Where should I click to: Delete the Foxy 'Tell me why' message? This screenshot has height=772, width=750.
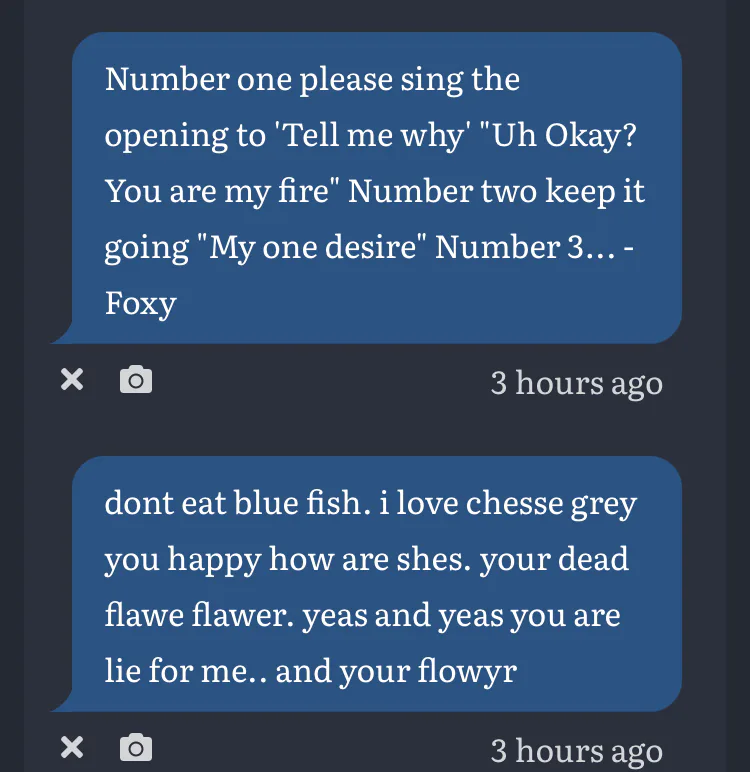coord(71,380)
